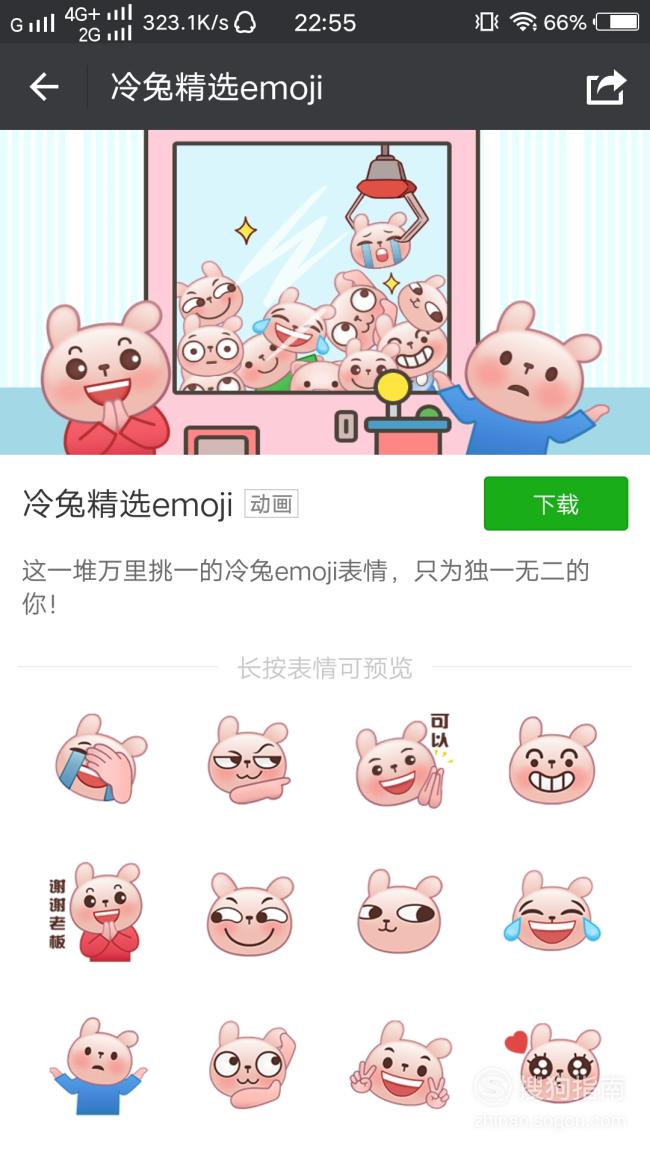Select the sticker with 可以 text
This screenshot has width=650, height=1155.
(403, 760)
